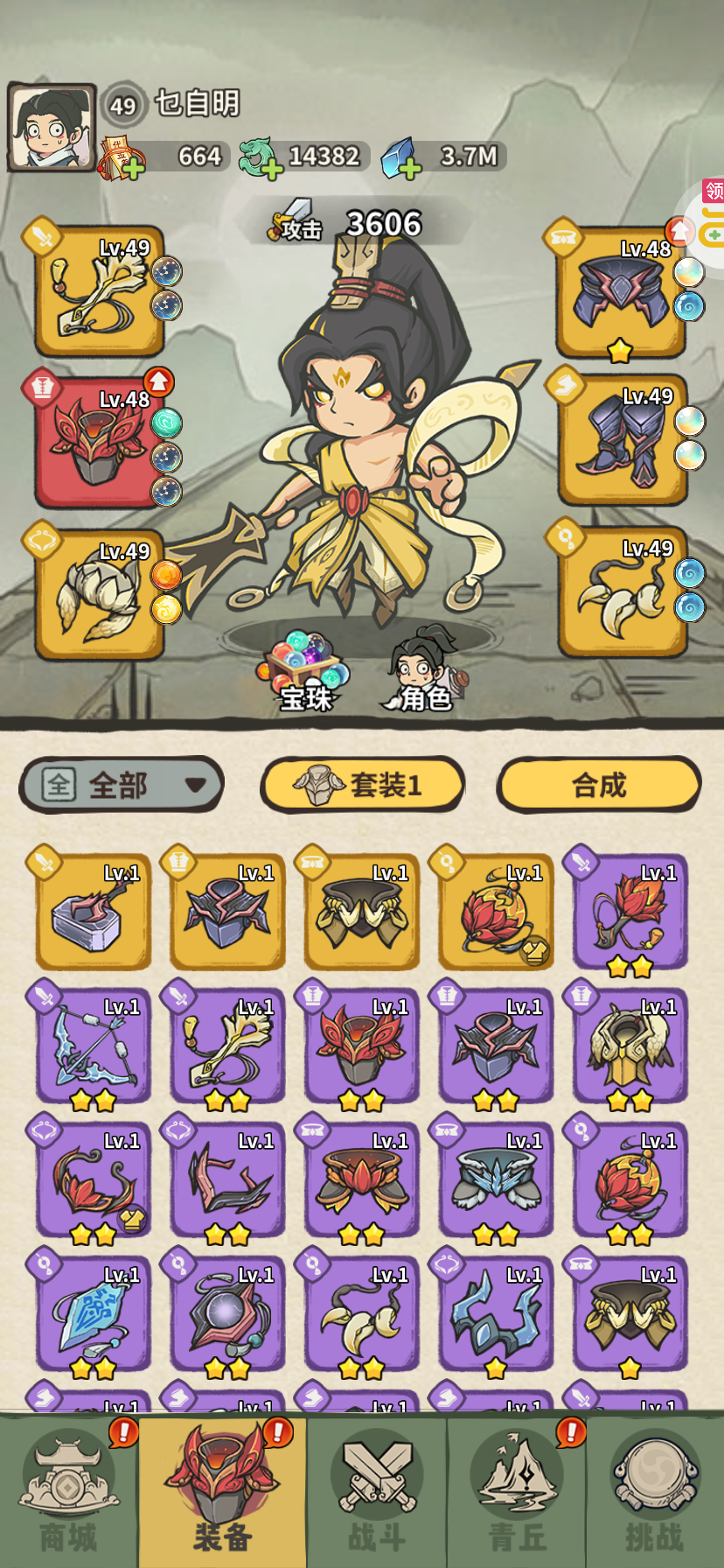724x1568 pixels.
Task: Tap the 合成 synthesize button
Action: (599, 785)
